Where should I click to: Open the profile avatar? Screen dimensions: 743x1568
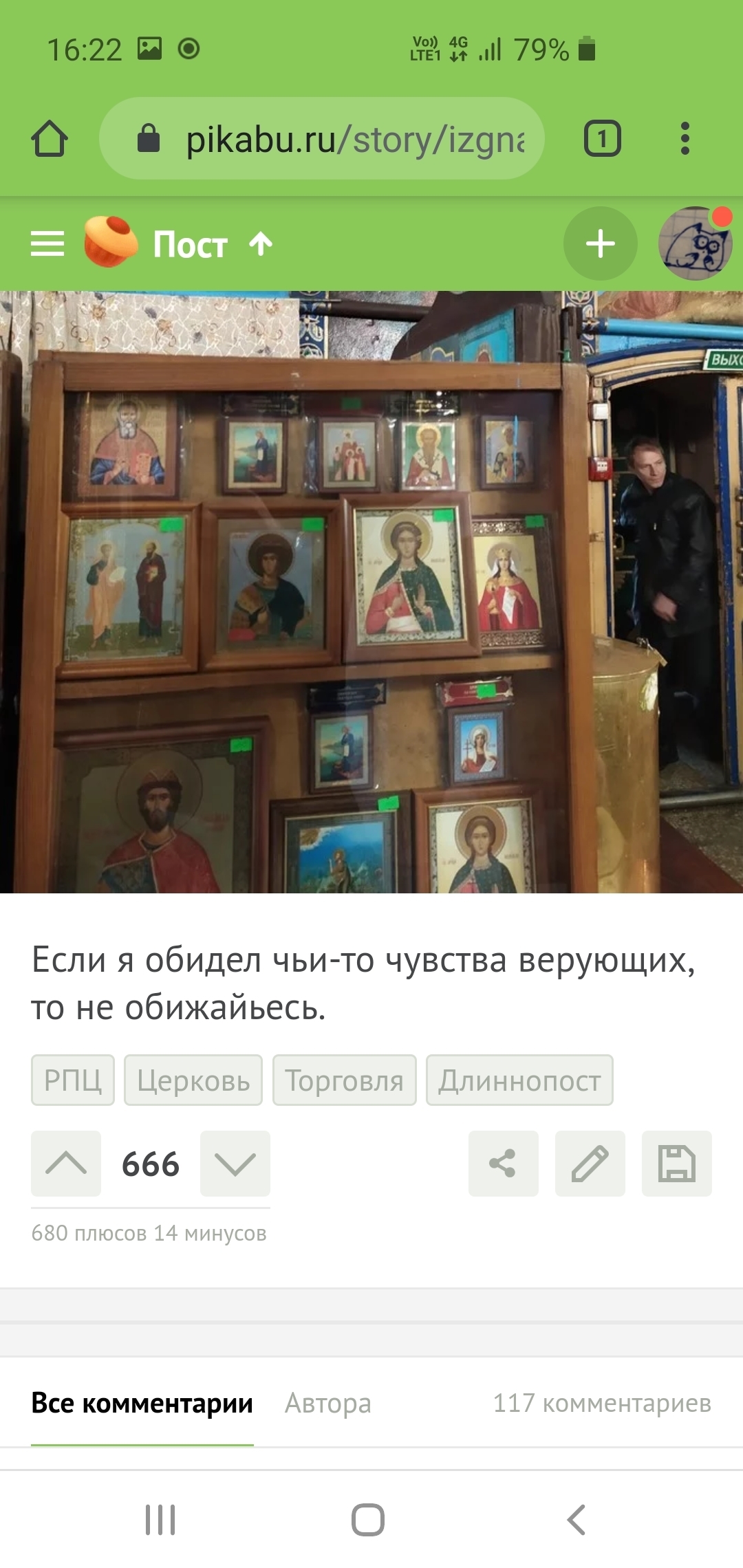pyautogui.click(x=695, y=243)
